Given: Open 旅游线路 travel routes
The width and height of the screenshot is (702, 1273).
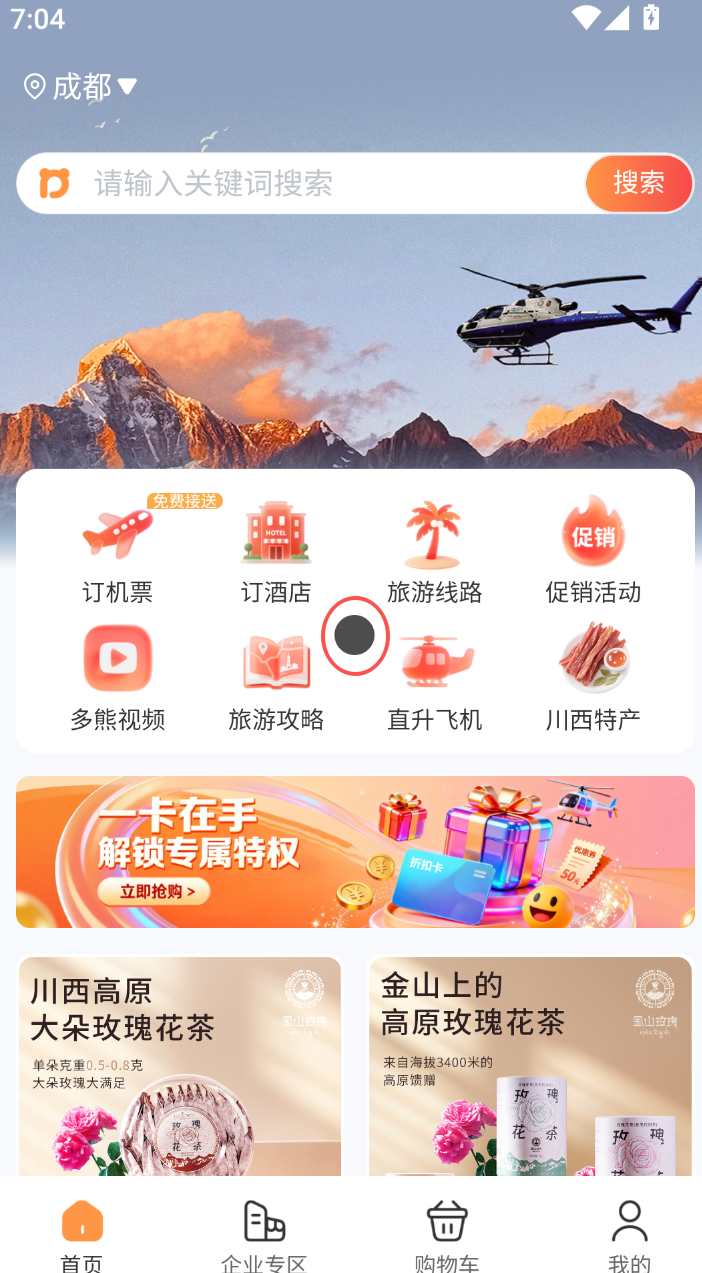Looking at the screenshot, I should pos(434,551).
